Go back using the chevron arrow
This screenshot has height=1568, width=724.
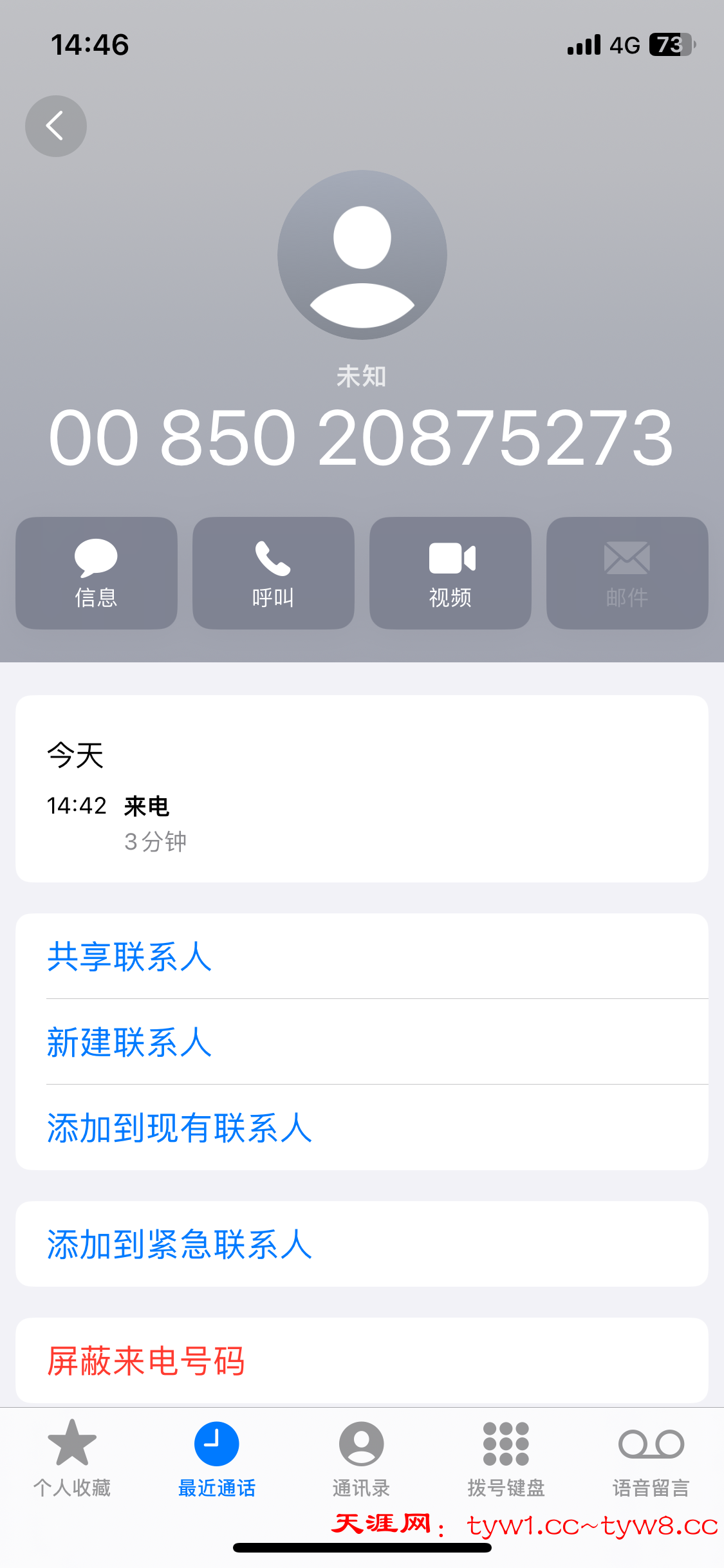point(55,126)
